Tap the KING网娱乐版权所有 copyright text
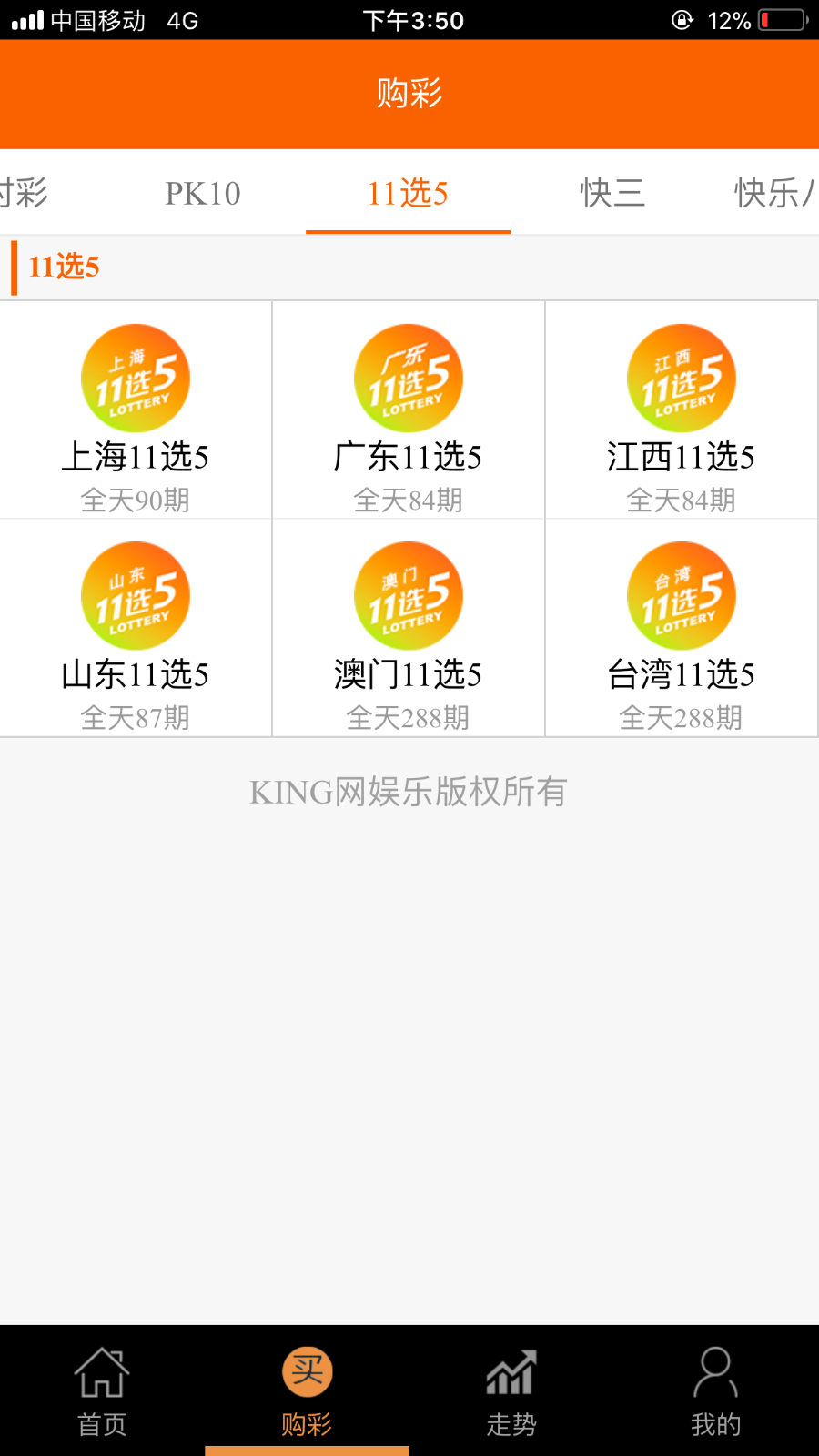Viewport: 819px width, 1456px height. tap(409, 794)
